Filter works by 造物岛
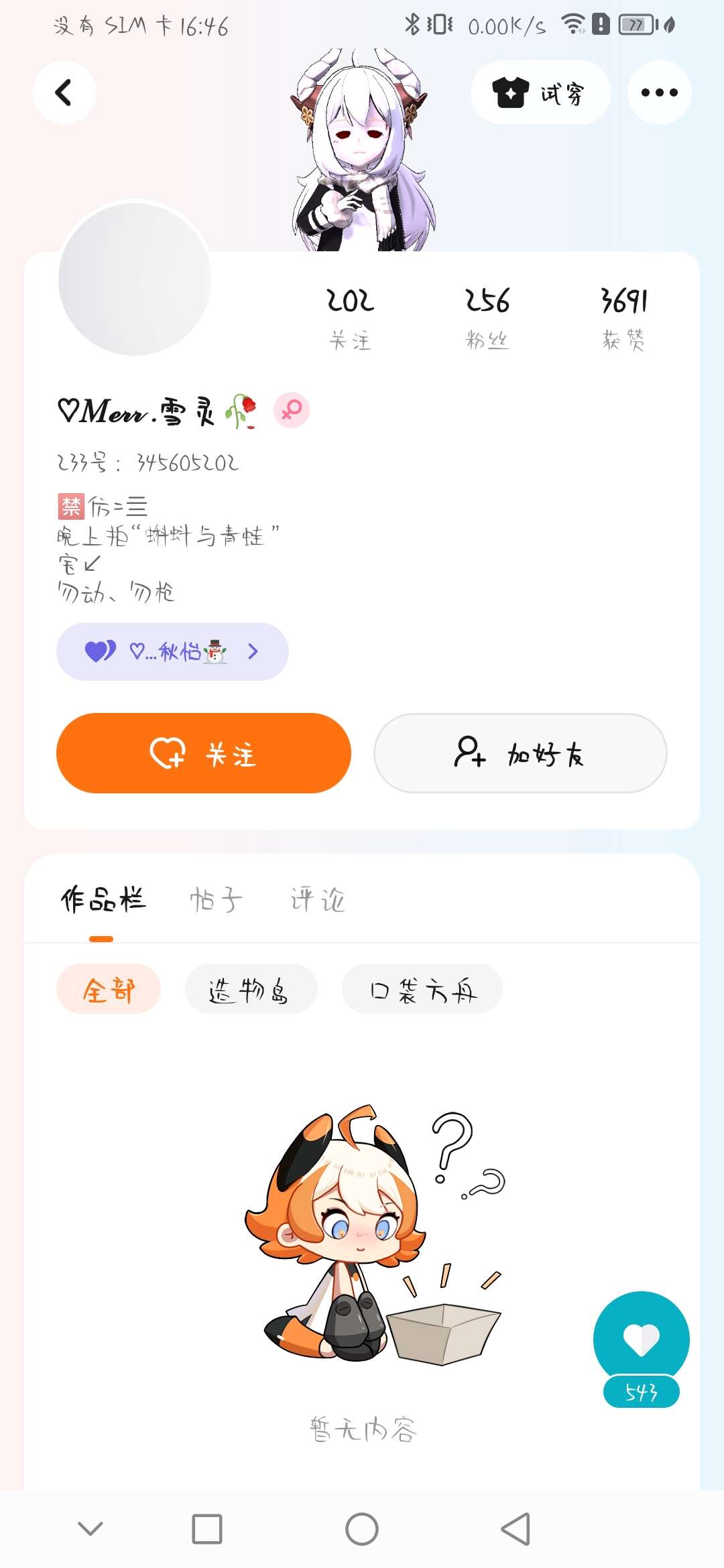The height and width of the screenshot is (1568, 724). pyautogui.click(x=251, y=989)
